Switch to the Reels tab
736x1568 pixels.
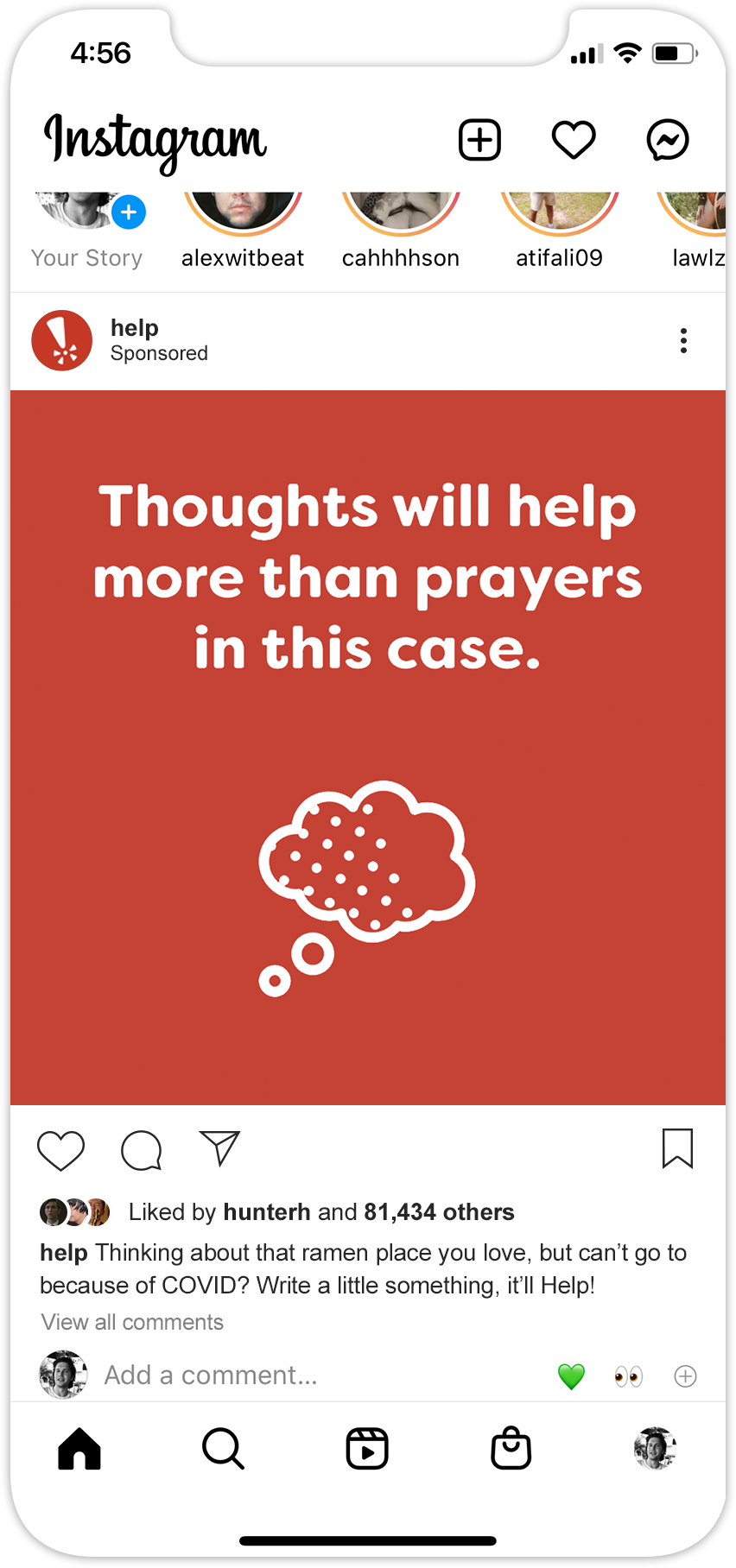pos(367,1448)
